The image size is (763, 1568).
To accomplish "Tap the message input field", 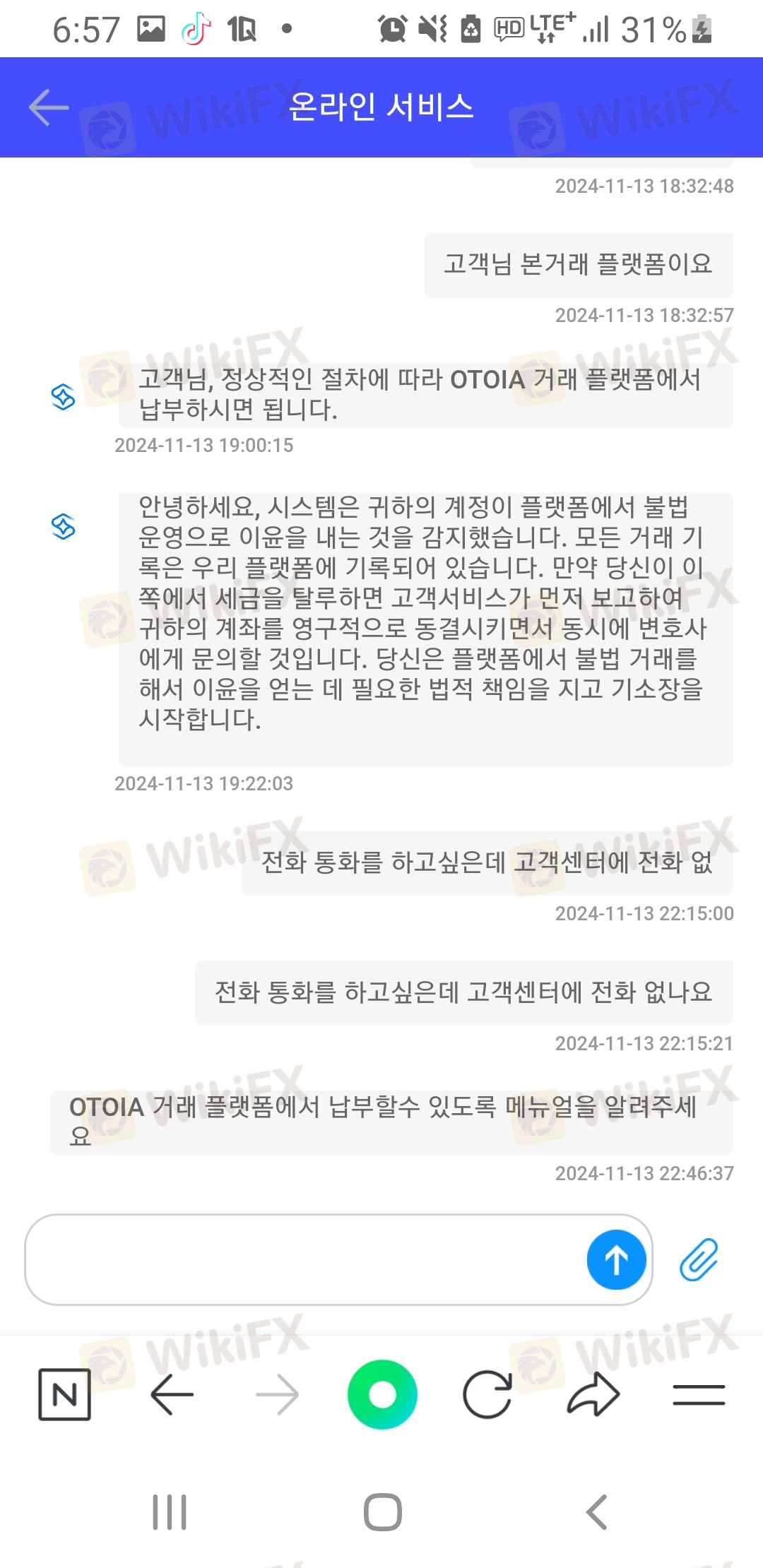I will tap(305, 1259).
